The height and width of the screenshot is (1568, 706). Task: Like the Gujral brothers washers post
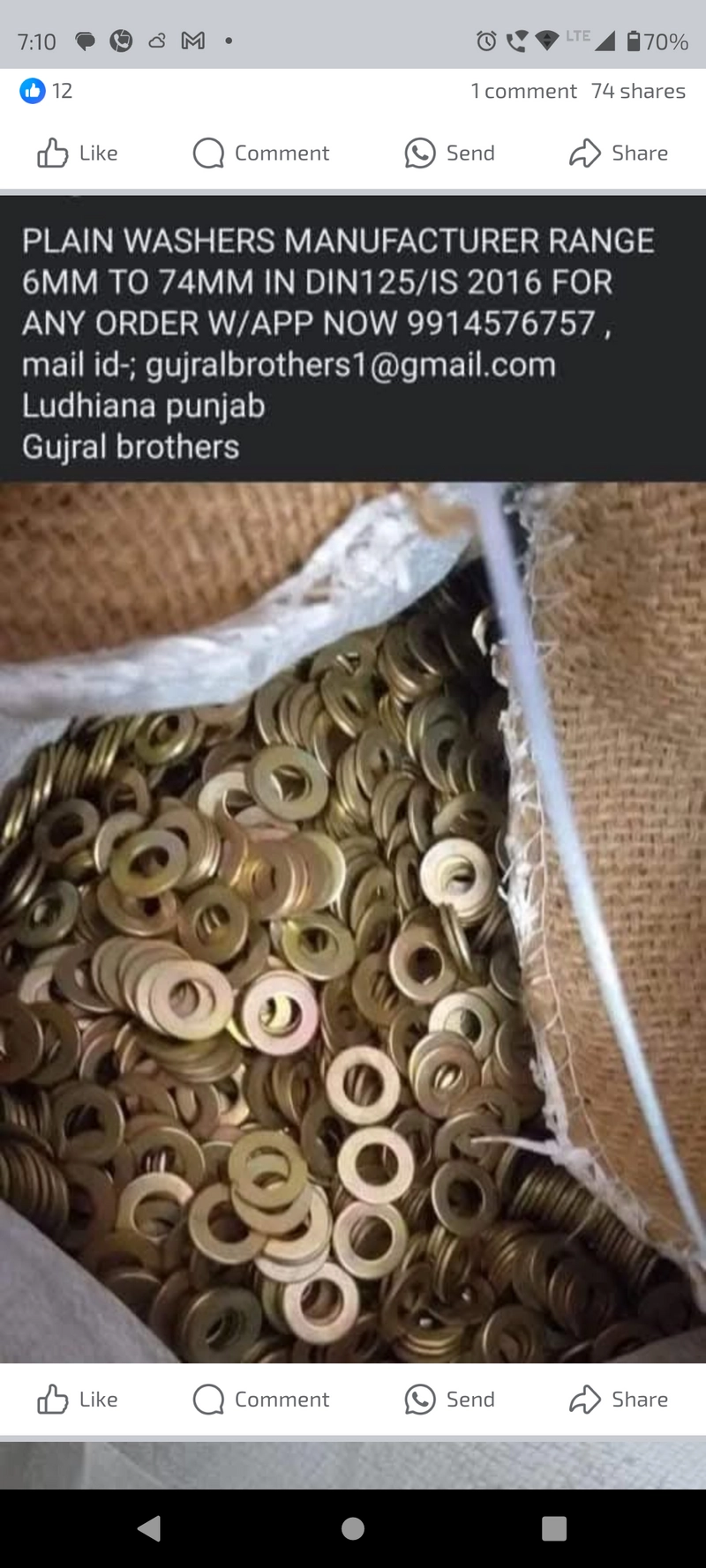[x=78, y=1400]
